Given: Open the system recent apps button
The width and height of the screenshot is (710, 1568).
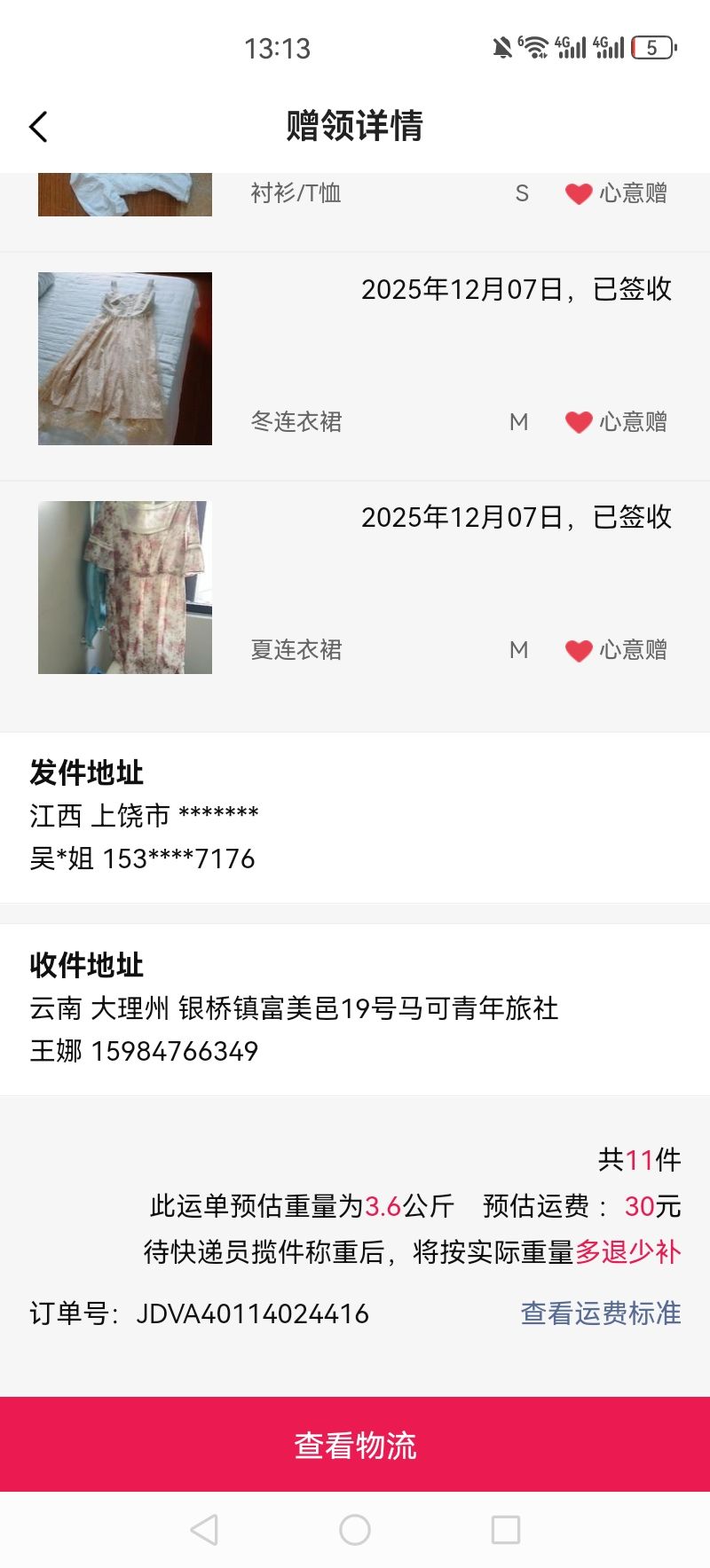Looking at the screenshot, I should pyautogui.click(x=505, y=1530).
